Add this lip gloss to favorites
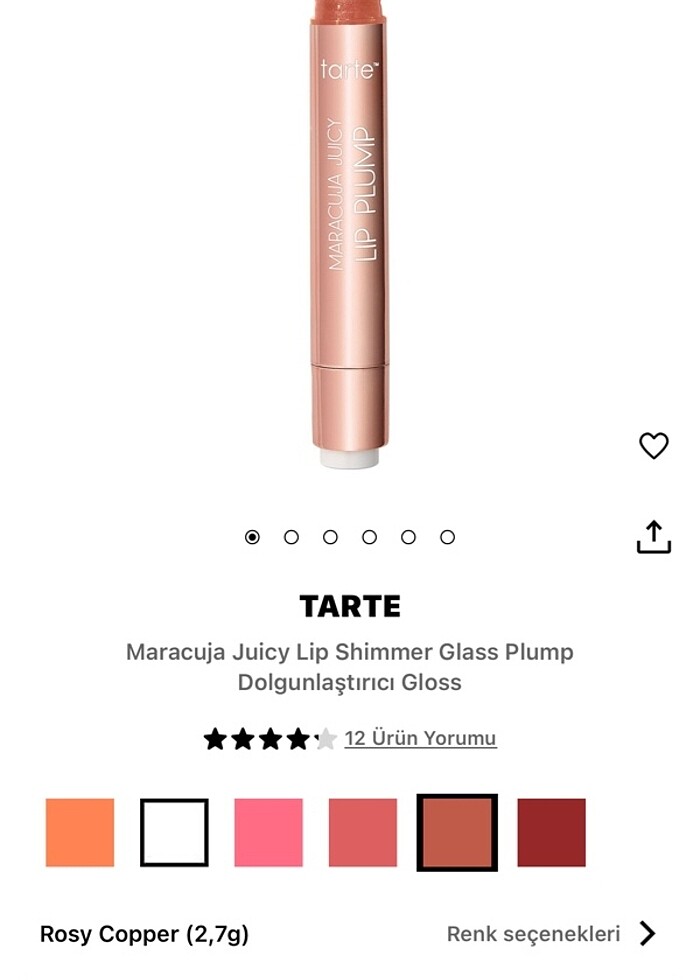700x980 pixels. [653, 446]
